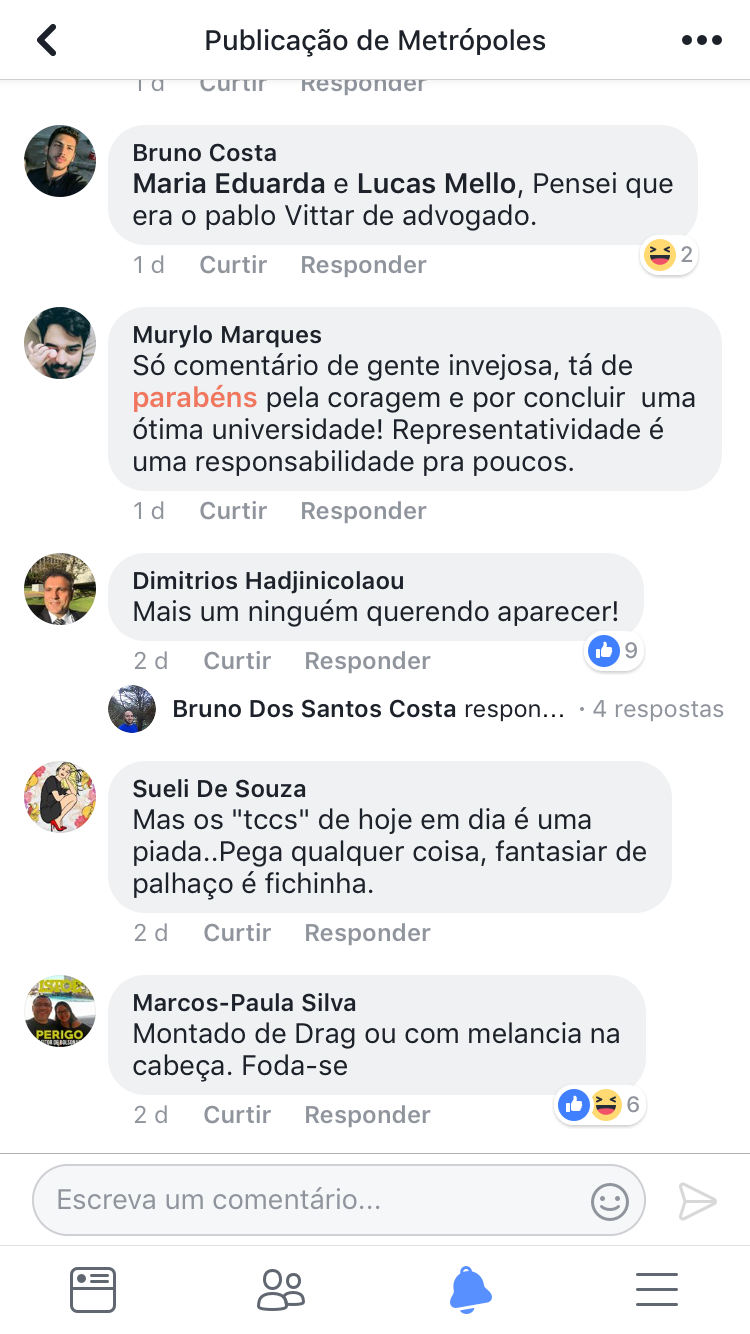
Task: Open the three-dot overflow menu
Action: (701, 40)
